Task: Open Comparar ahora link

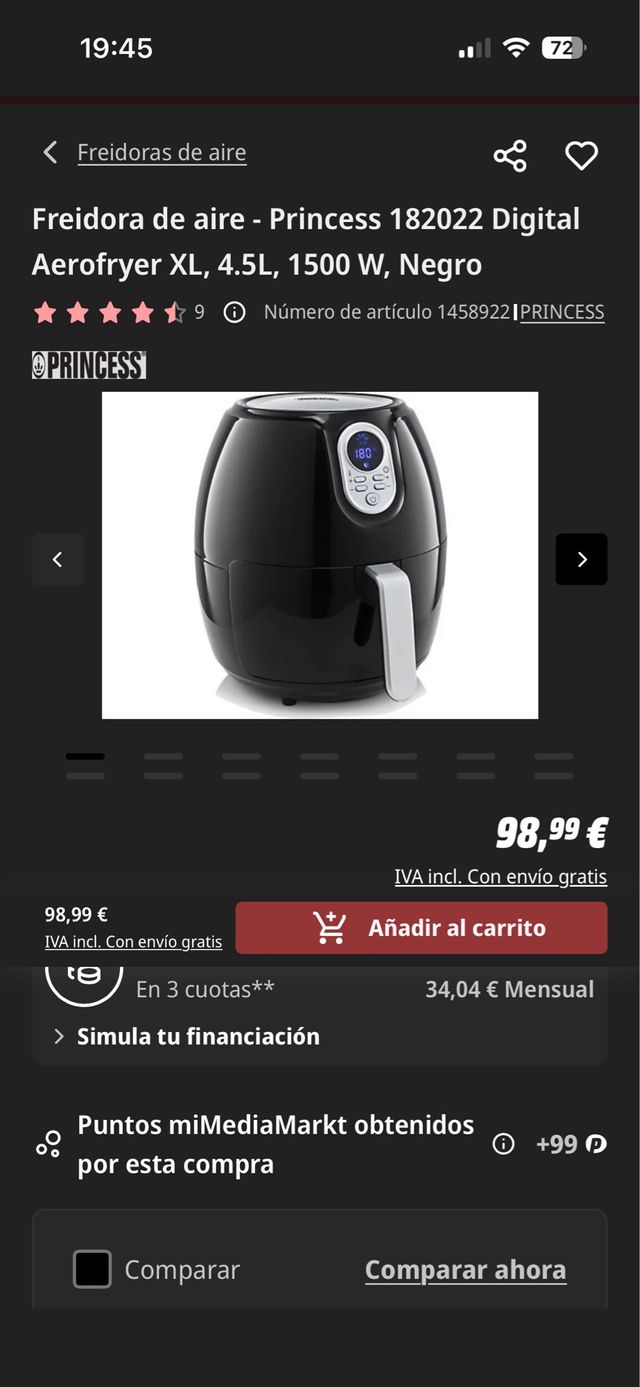Action: coord(465,1270)
